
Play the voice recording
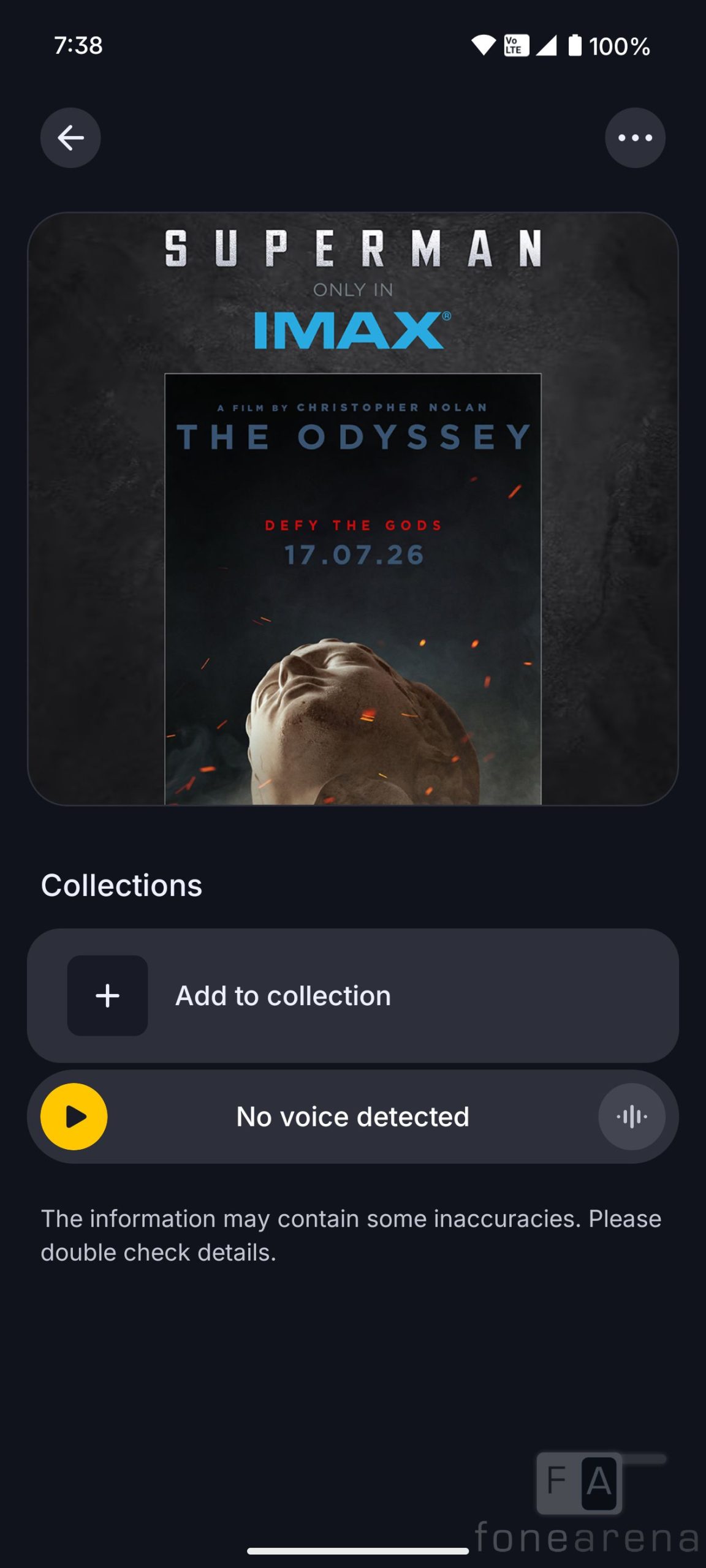(x=74, y=1117)
